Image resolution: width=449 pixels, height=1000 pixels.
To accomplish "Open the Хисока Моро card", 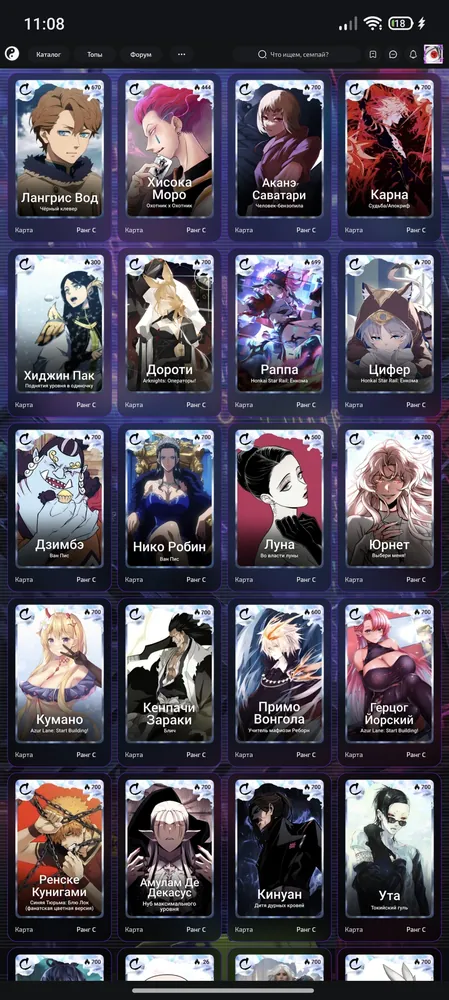I will [169, 156].
